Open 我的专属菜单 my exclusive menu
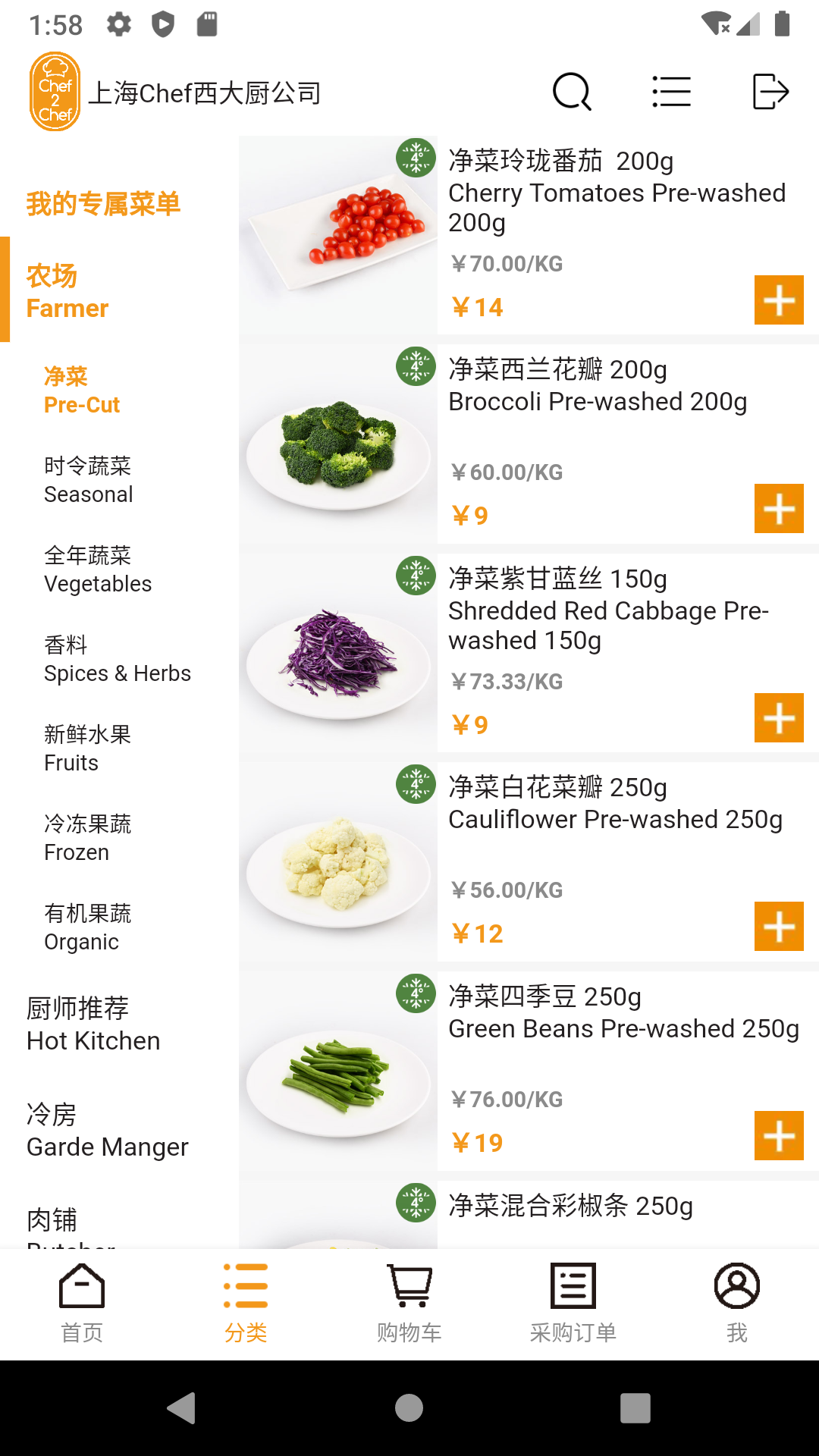819x1456 pixels. 103,203
